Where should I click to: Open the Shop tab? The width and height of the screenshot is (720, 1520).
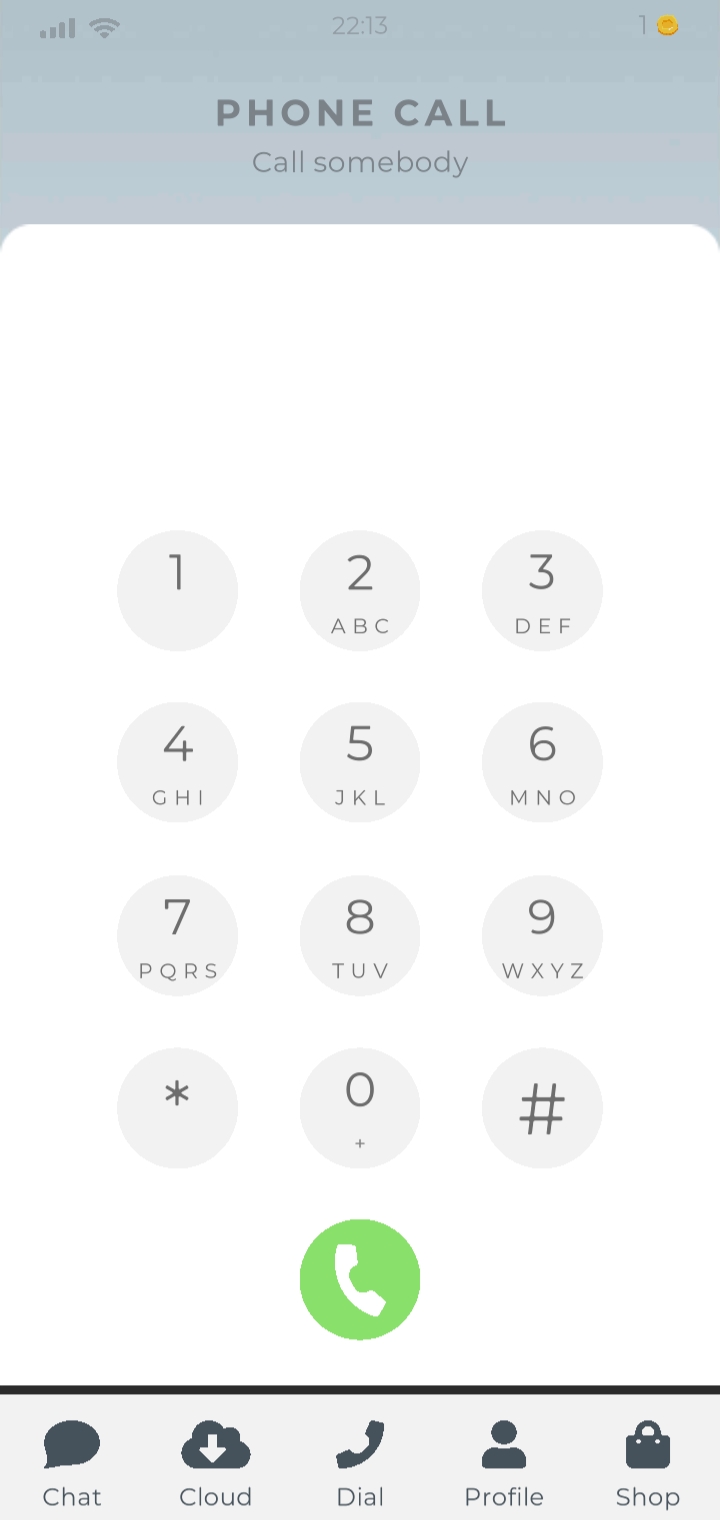[x=647, y=1463]
